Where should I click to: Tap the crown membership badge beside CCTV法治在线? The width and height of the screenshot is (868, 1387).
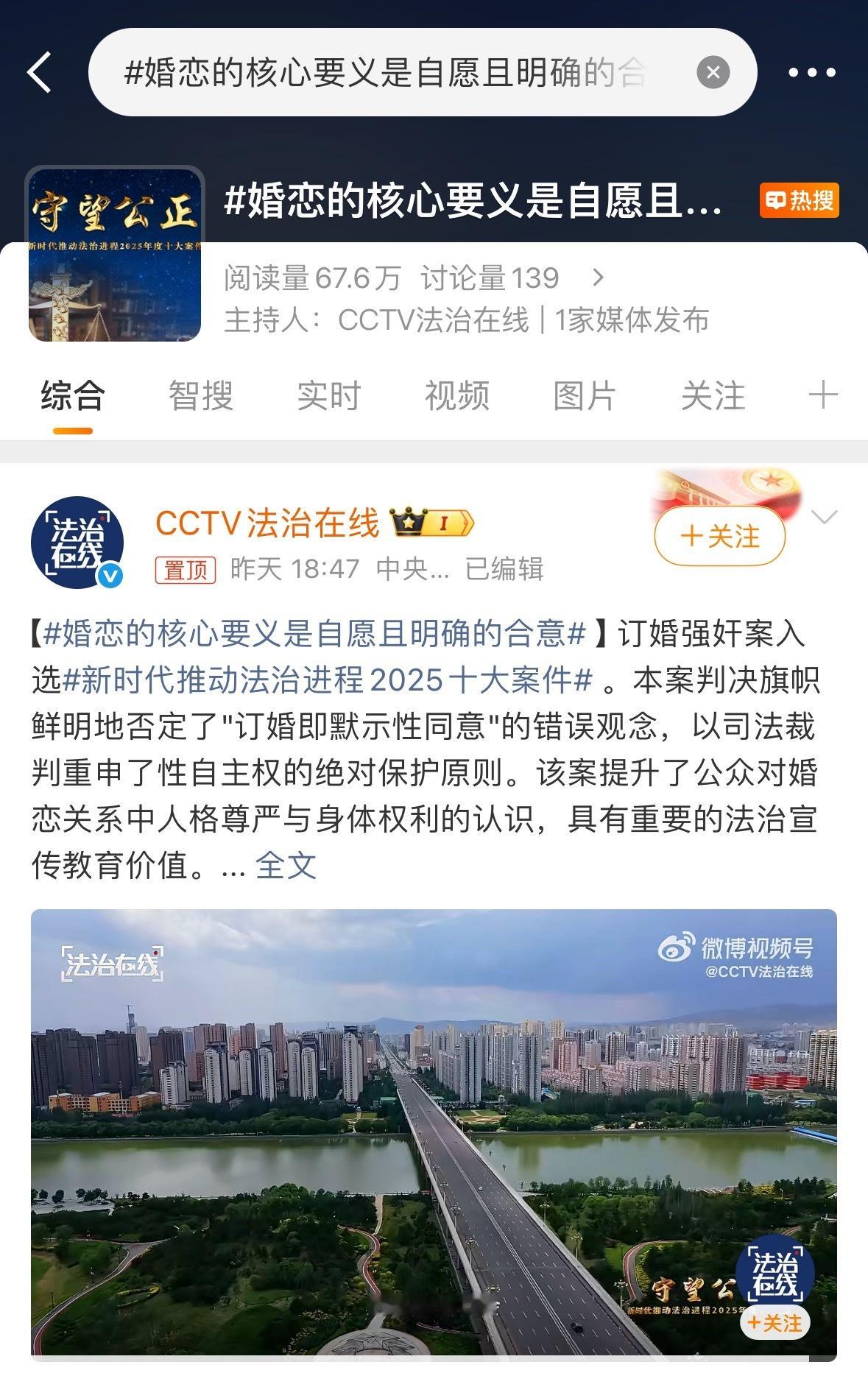coord(429,523)
